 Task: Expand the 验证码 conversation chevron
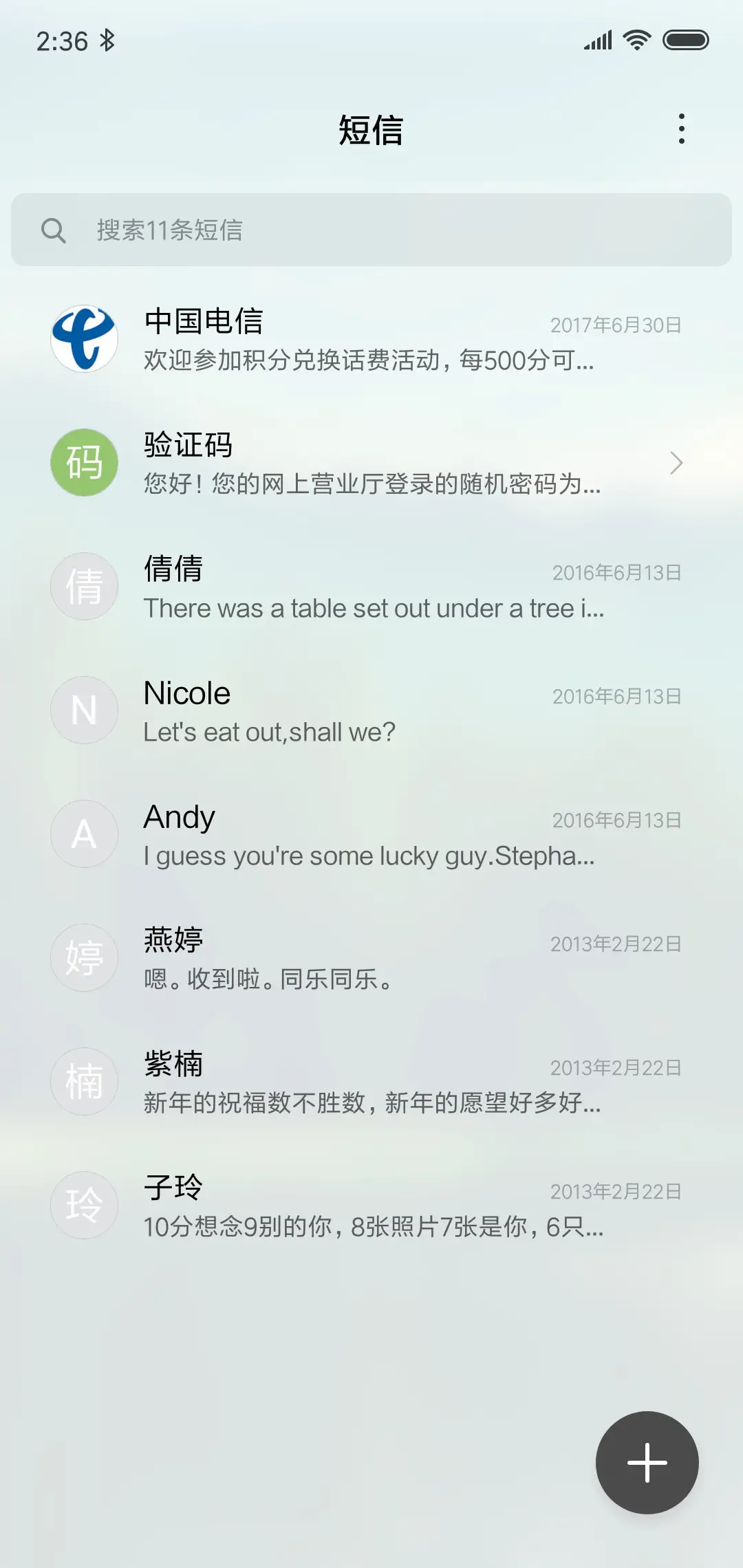[677, 464]
